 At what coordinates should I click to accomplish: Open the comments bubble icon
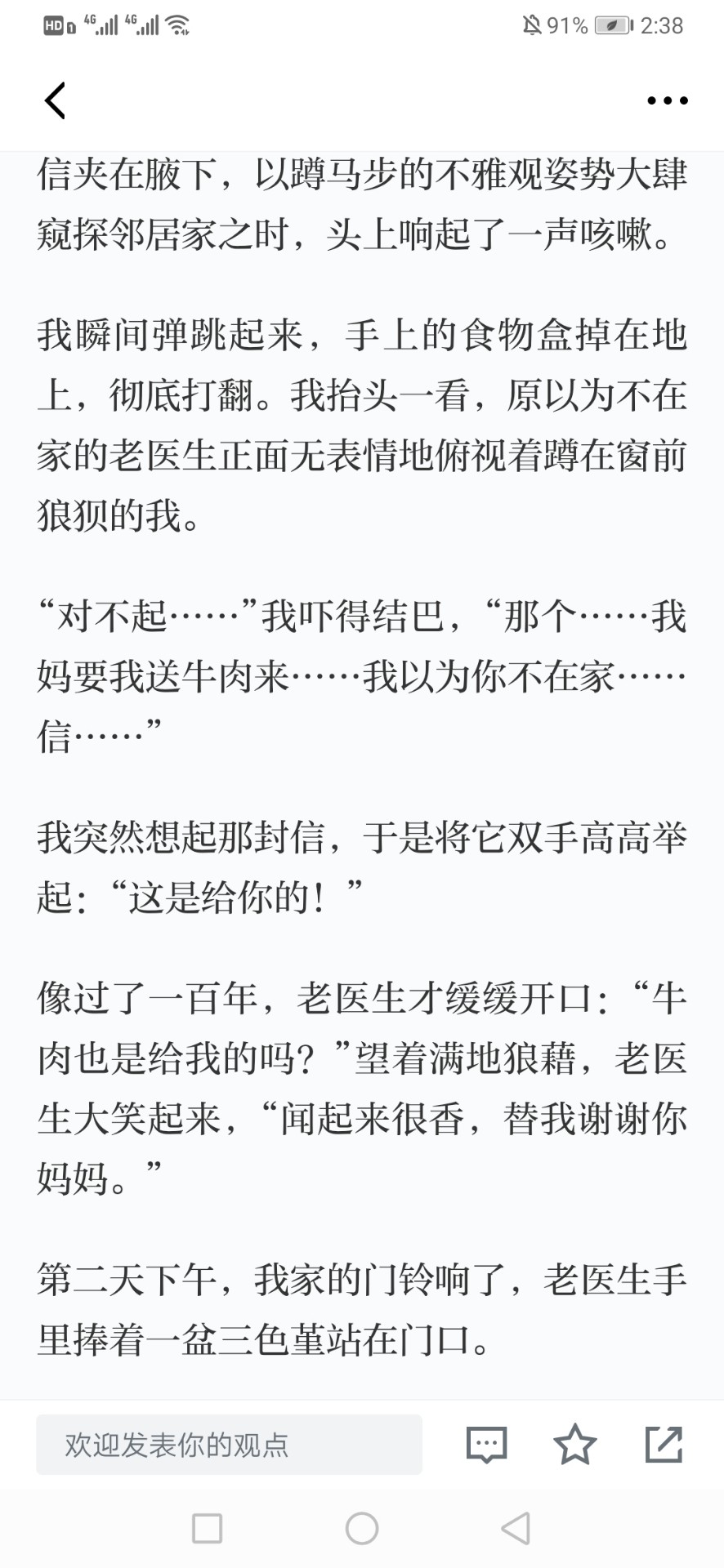coord(486,1445)
